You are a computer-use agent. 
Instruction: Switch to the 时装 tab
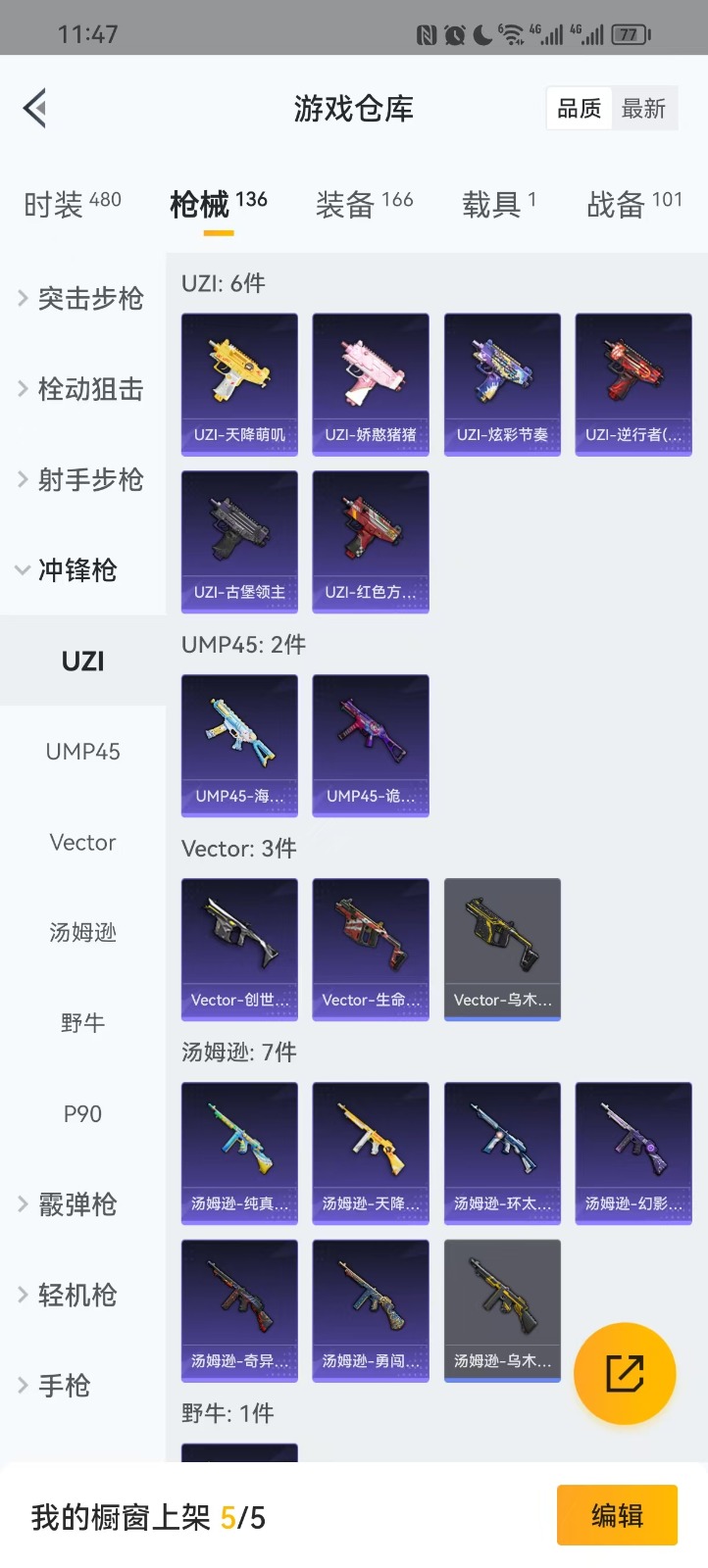pyautogui.click(x=73, y=204)
